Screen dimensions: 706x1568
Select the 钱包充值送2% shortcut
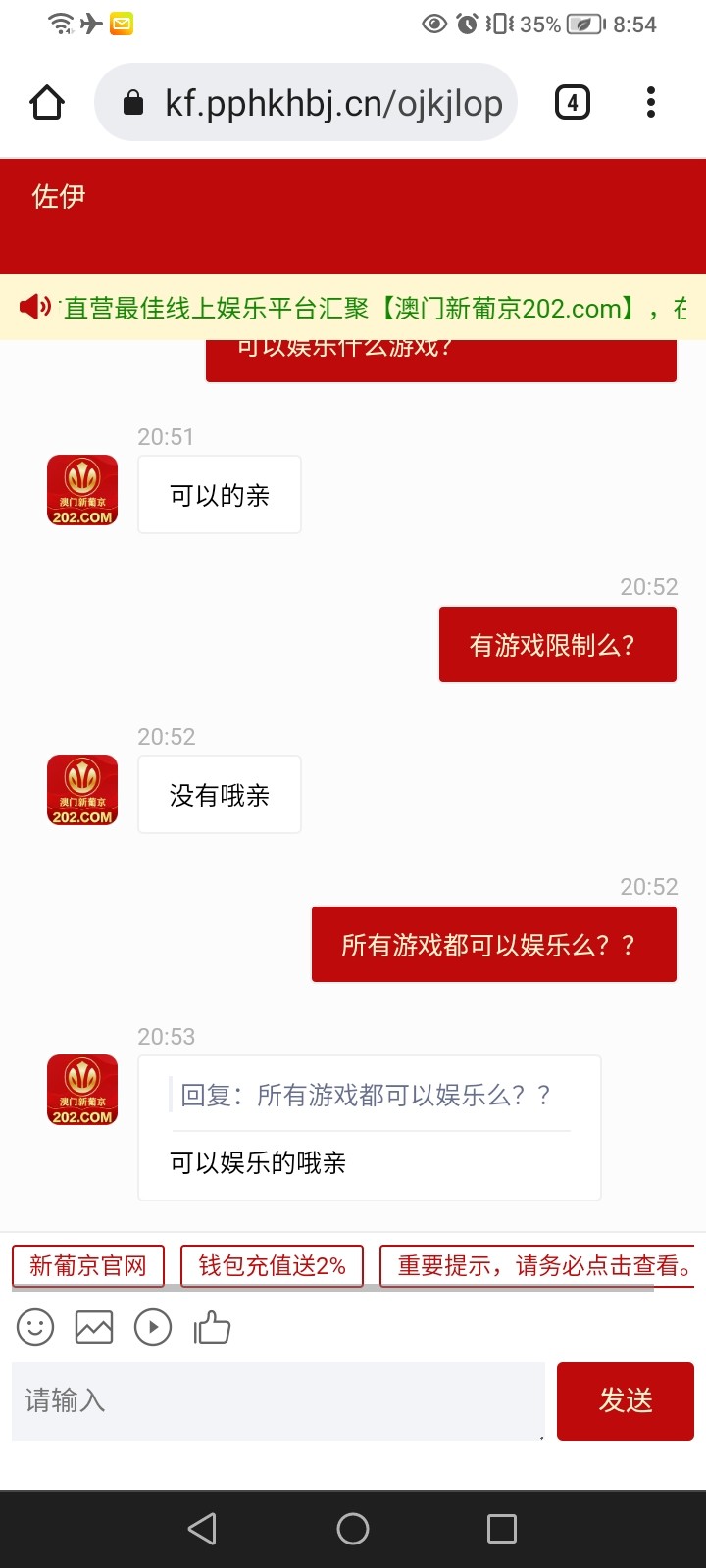[x=272, y=1265]
